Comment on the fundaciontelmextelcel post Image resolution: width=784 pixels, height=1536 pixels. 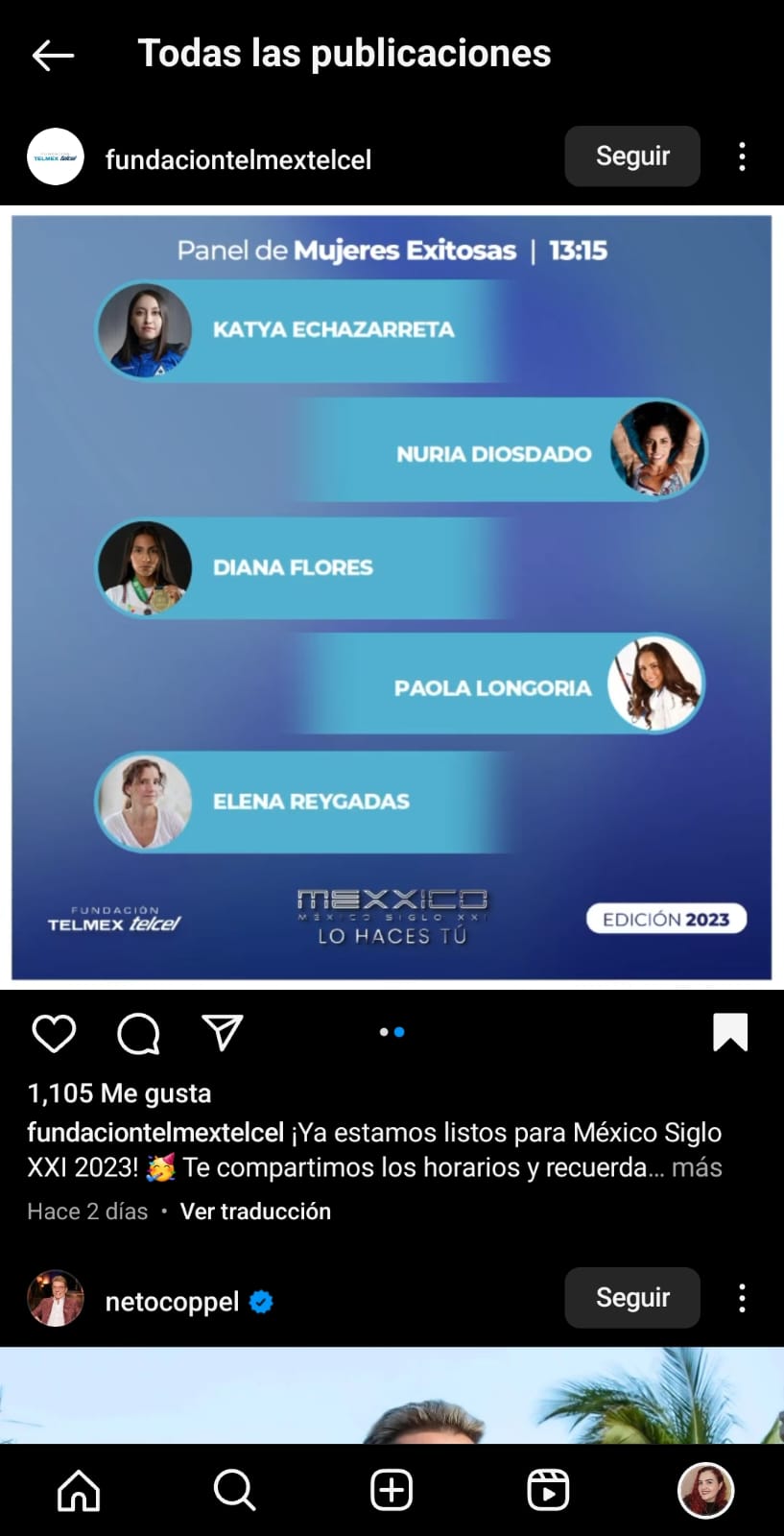(x=138, y=1033)
